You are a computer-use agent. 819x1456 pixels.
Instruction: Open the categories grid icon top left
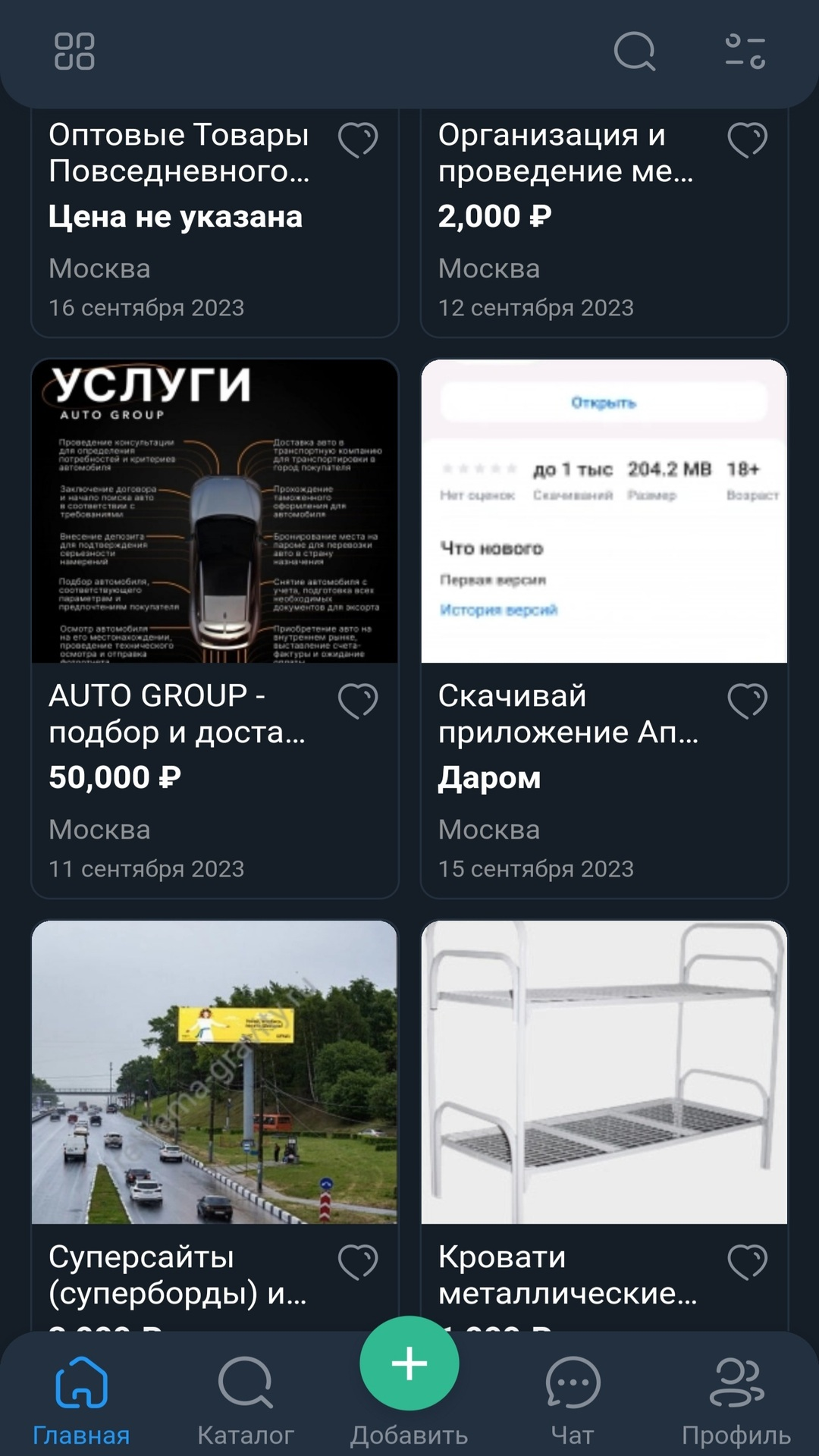74,52
